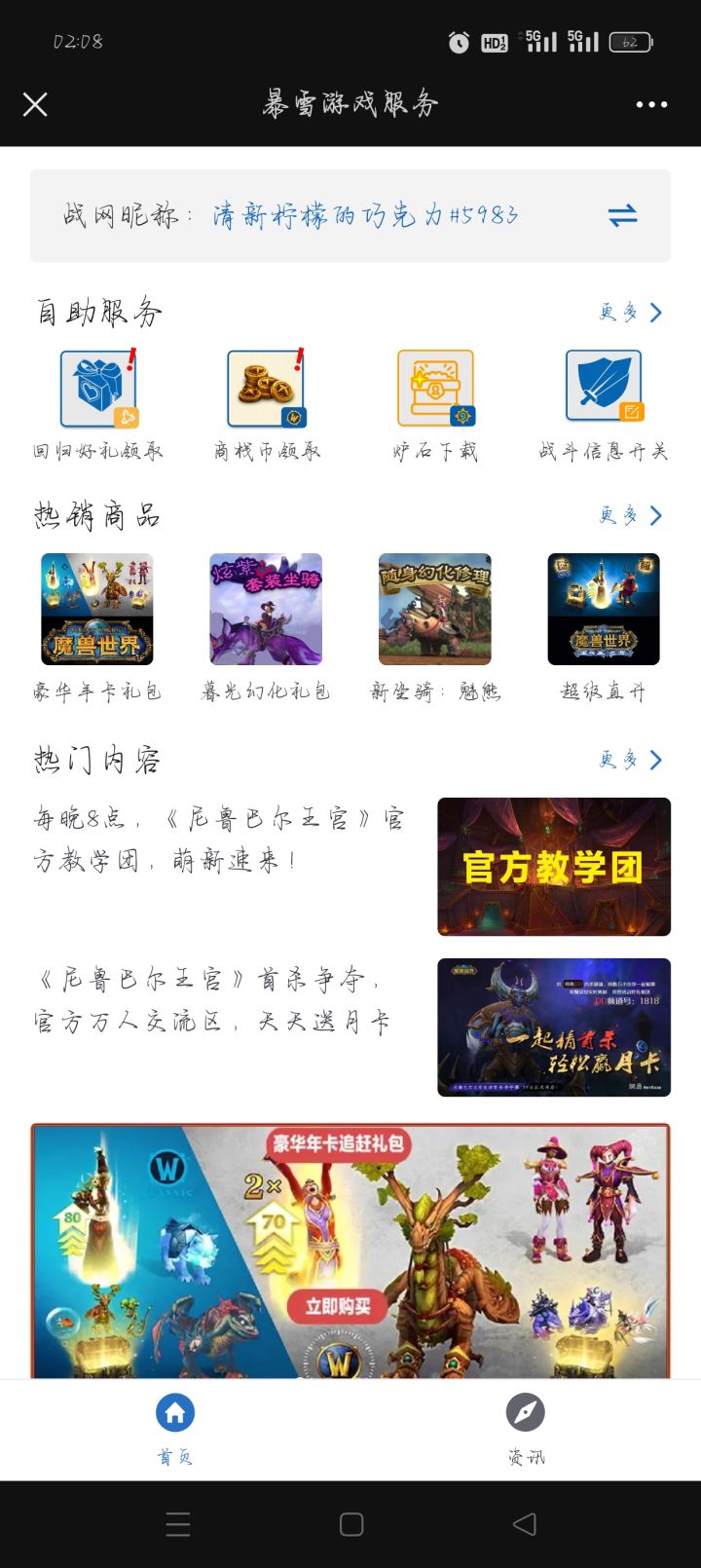The height and width of the screenshot is (1568, 701).
Task: Open the compass icon for 资讯 news
Action: click(x=525, y=1412)
